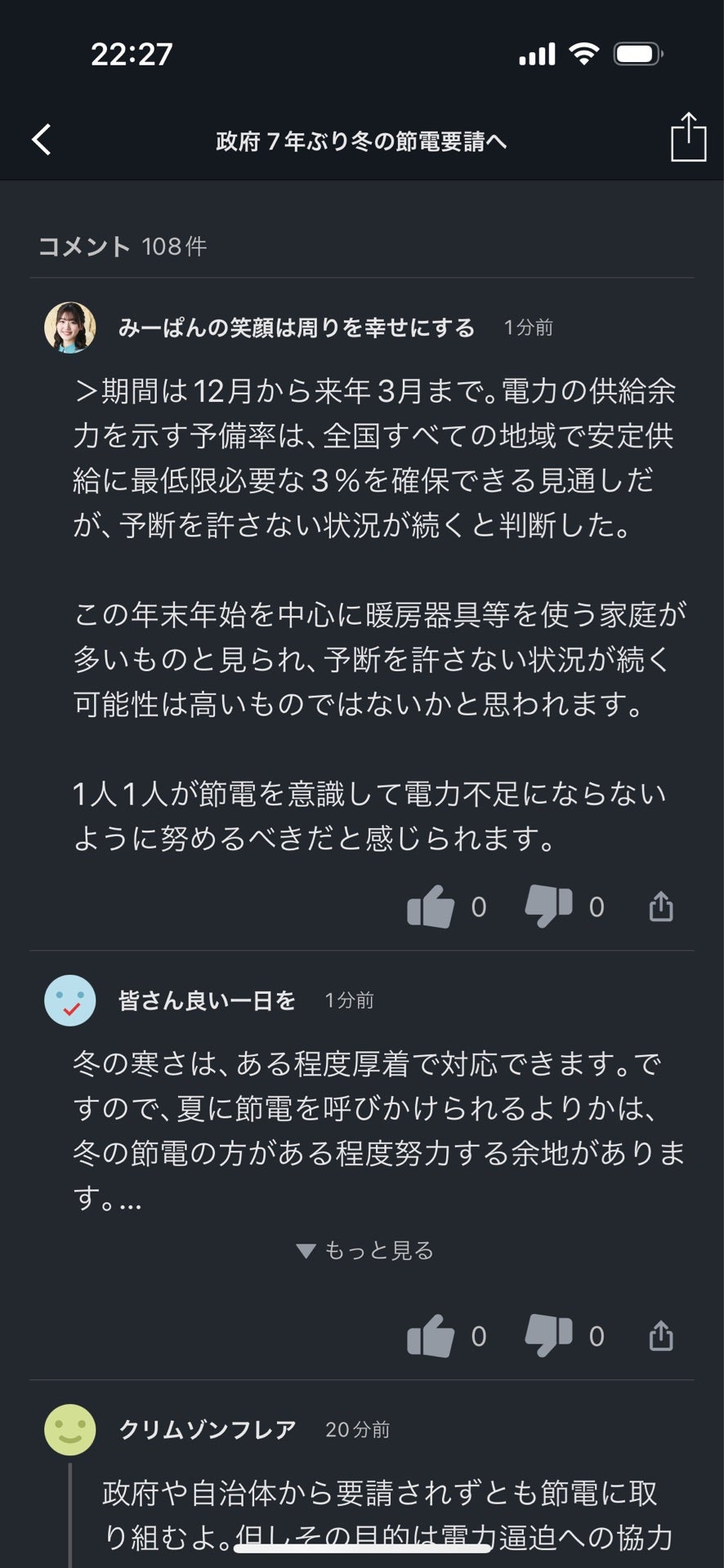The width and height of the screenshot is (724, 1568).
Task: Tap the 1分前 timestamp on the first comment
Action: click(527, 327)
